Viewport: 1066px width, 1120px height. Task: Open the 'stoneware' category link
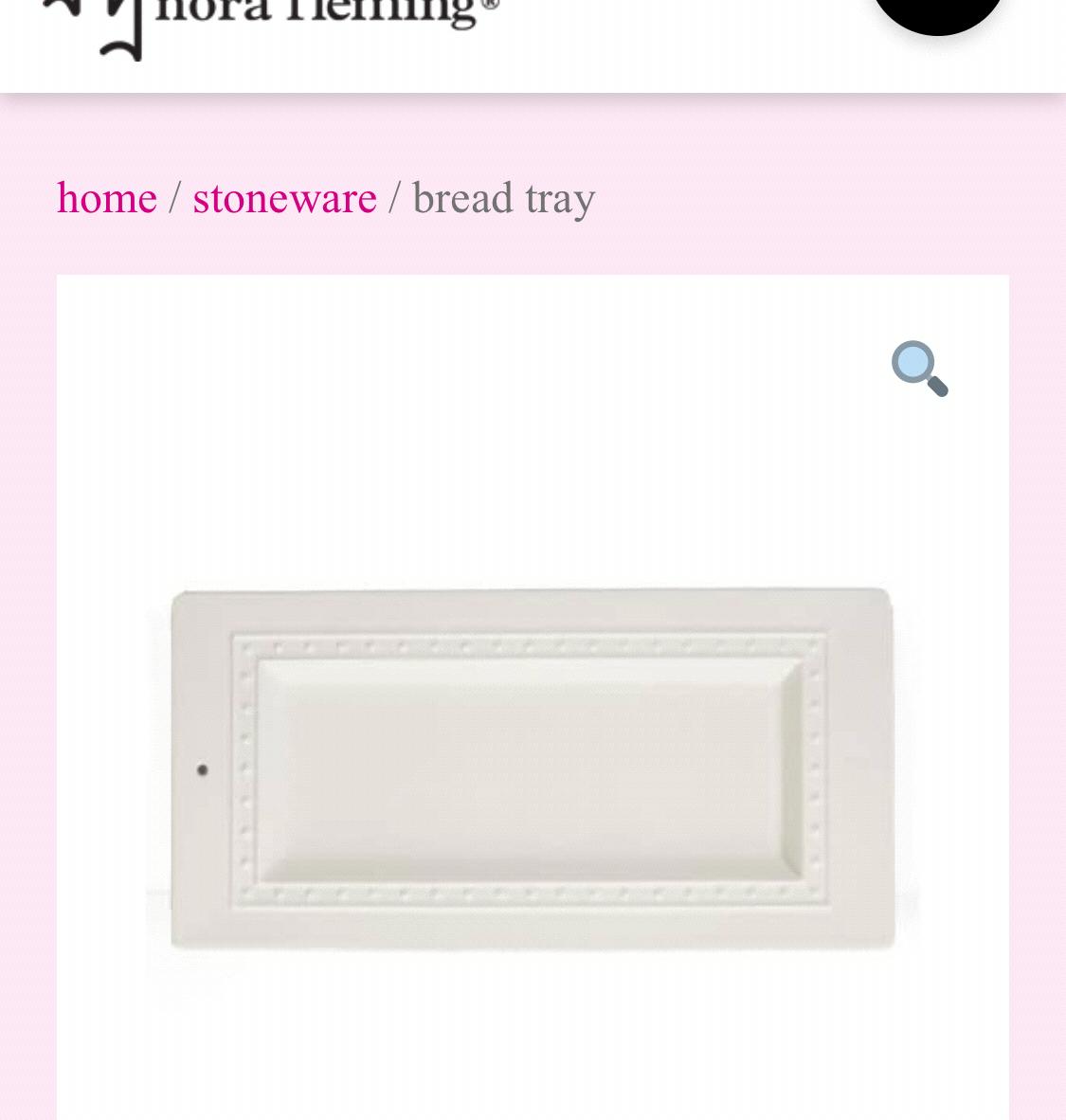284,198
